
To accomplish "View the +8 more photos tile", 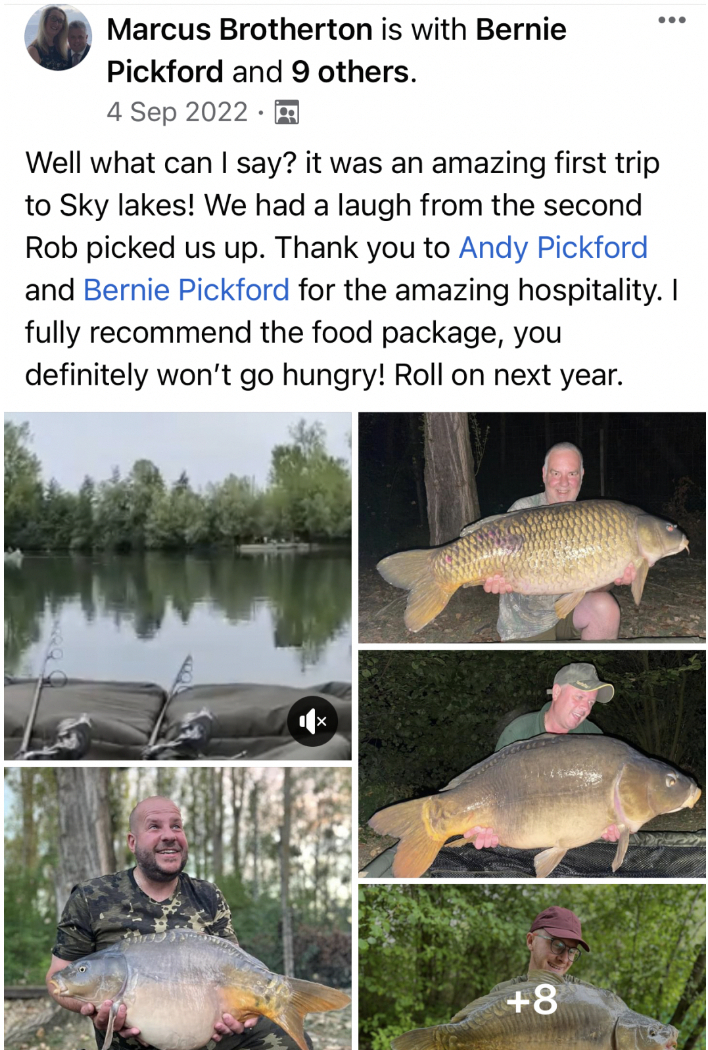I will point(531,967).
